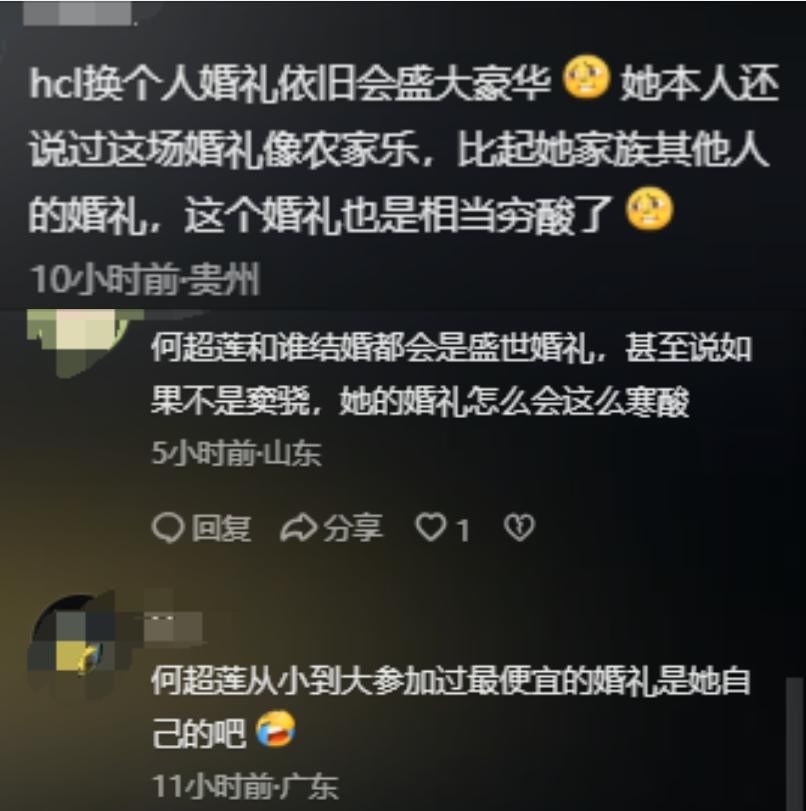Image resolution: width=806 pixels, height=811 pixels.
Task: Reply to the Shandong comment about 何超莲
Action: pyautogui.click(x=201, y=528)
